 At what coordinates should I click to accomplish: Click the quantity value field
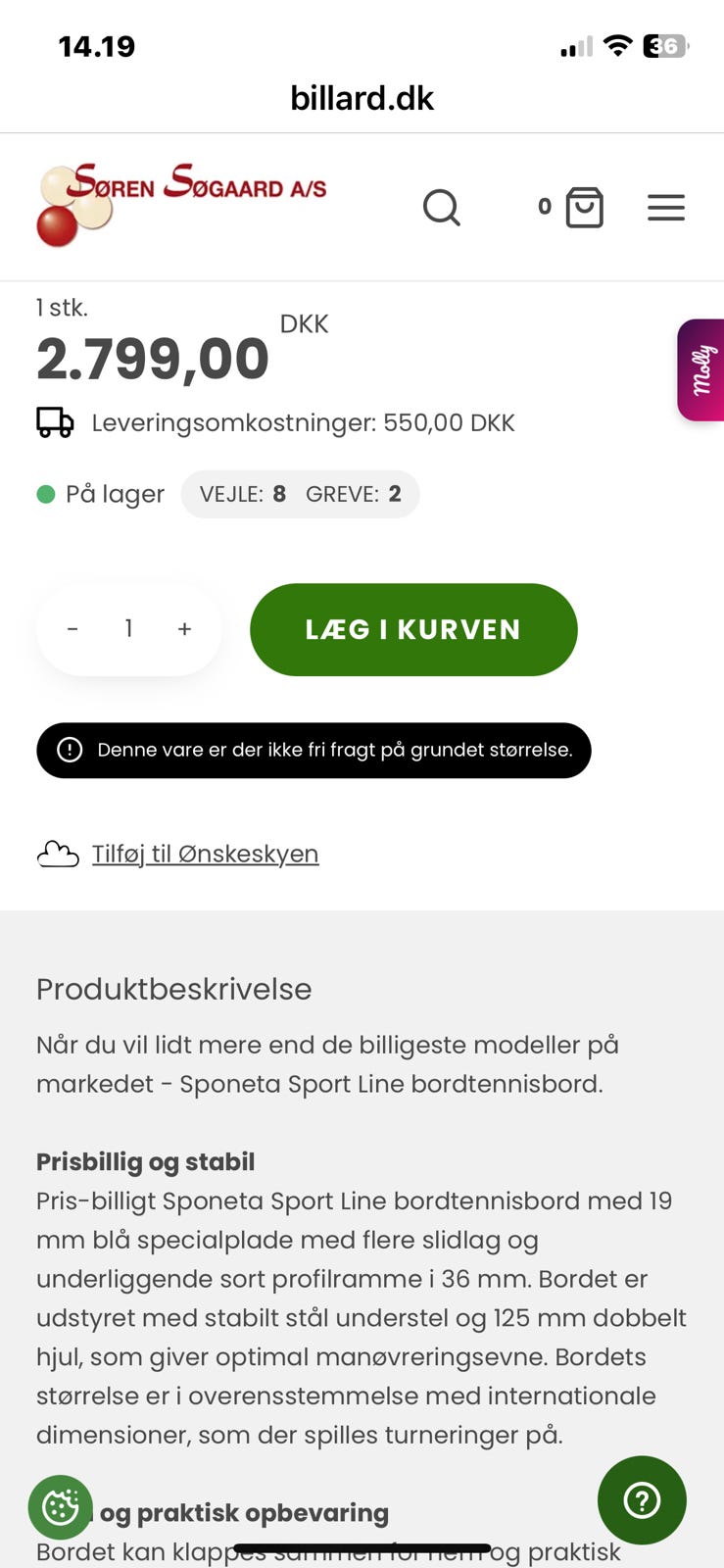pyautogui.click(x=128, y=629)
